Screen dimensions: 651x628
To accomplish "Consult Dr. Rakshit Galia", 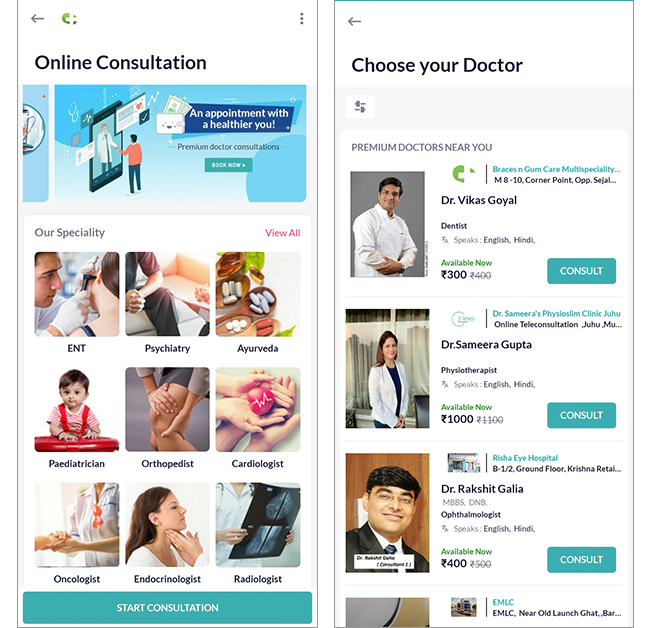I will tap(581, 559).
